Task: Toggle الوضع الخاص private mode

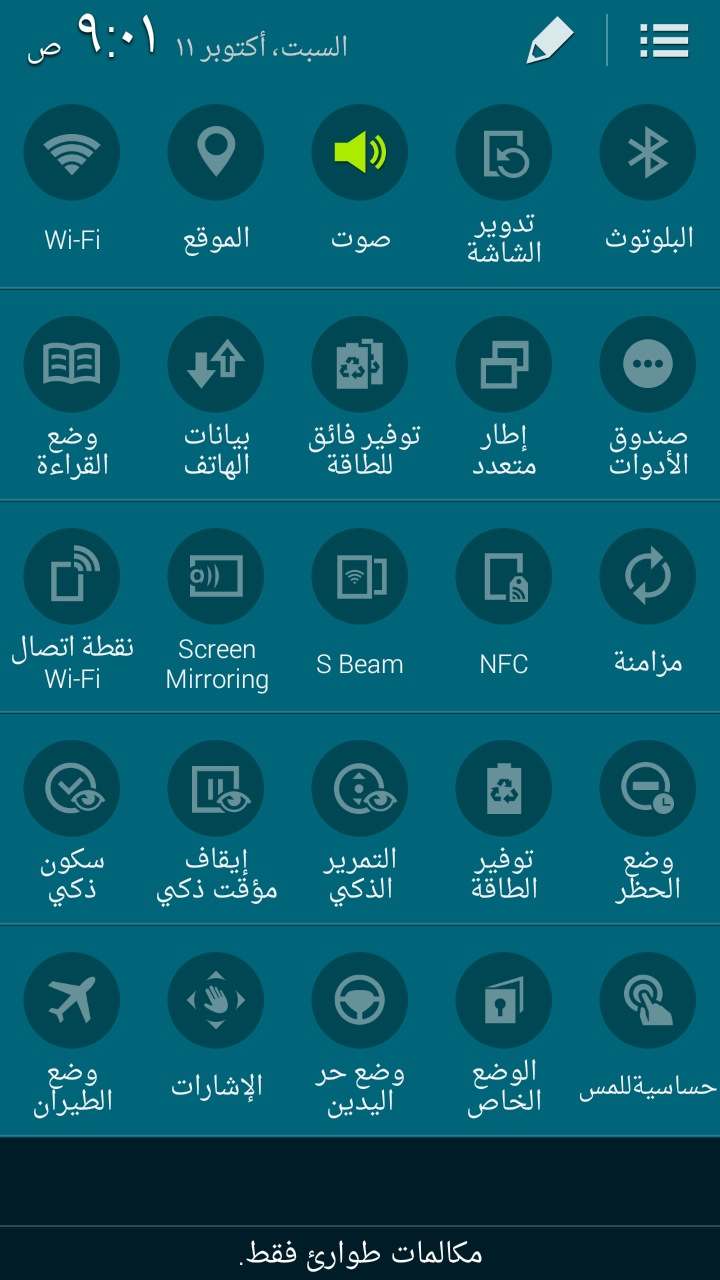Action: pyautogui.click(x=504, y=1001)
